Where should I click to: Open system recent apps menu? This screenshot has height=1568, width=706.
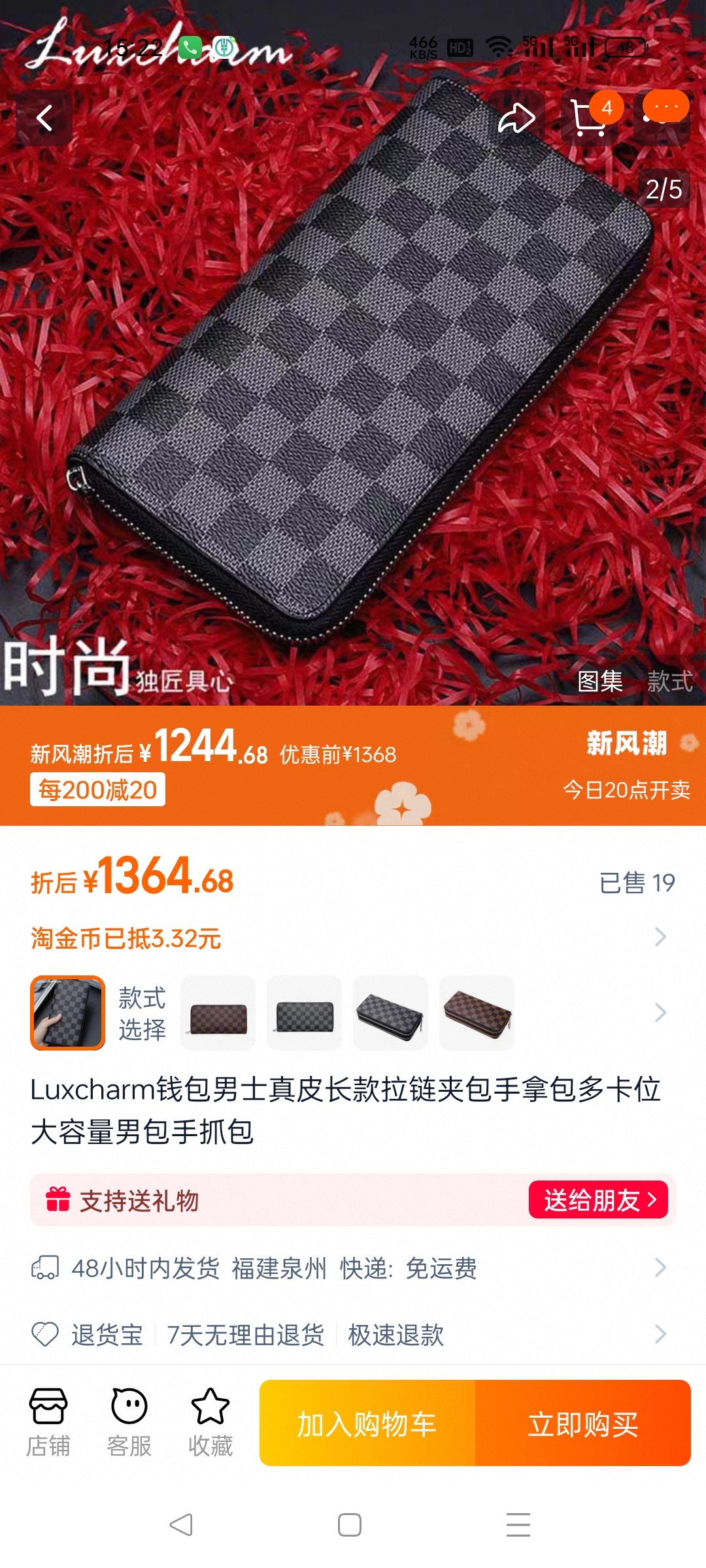tap(518, 1525)
